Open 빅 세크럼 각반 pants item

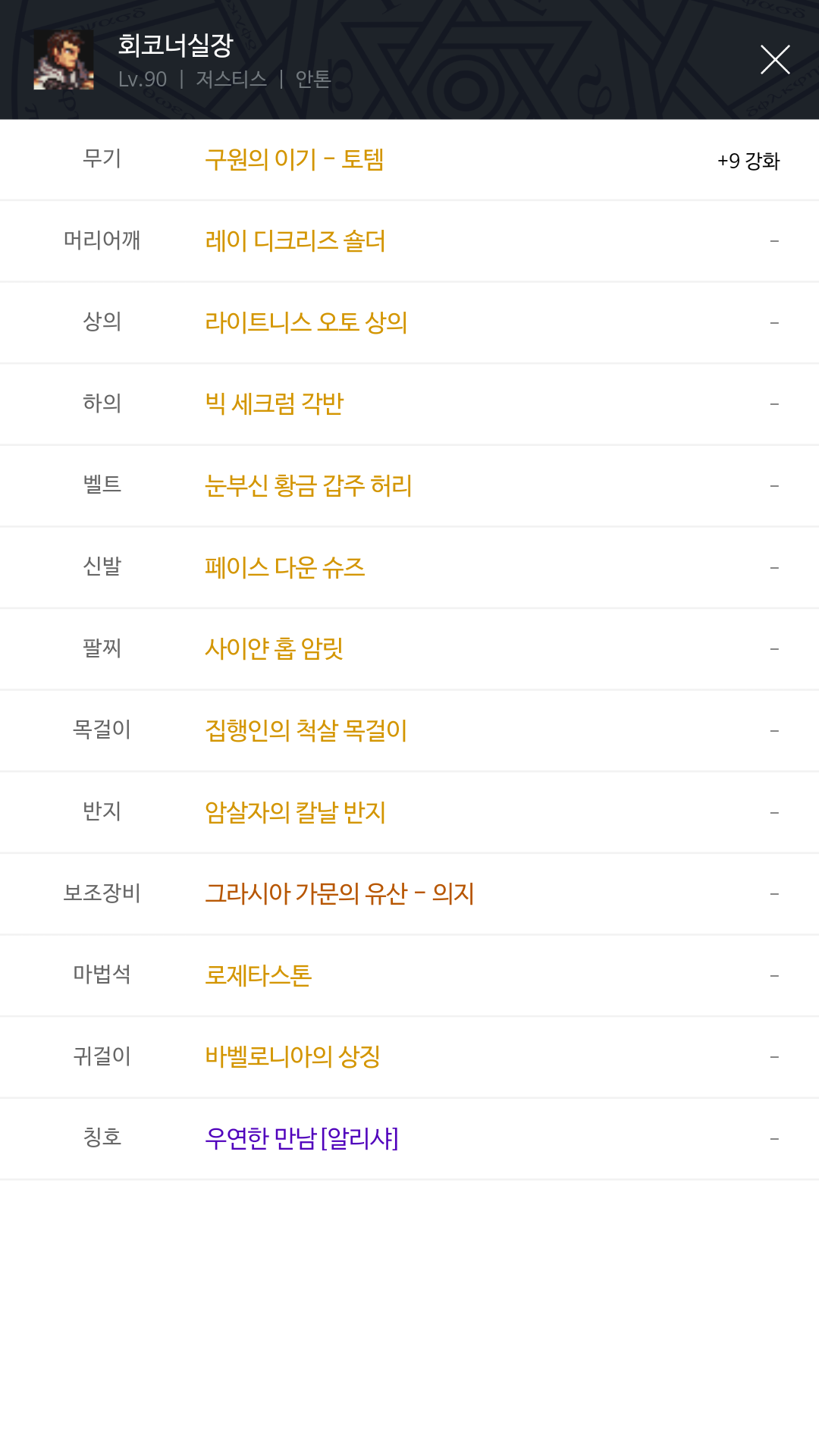[275, 404]
